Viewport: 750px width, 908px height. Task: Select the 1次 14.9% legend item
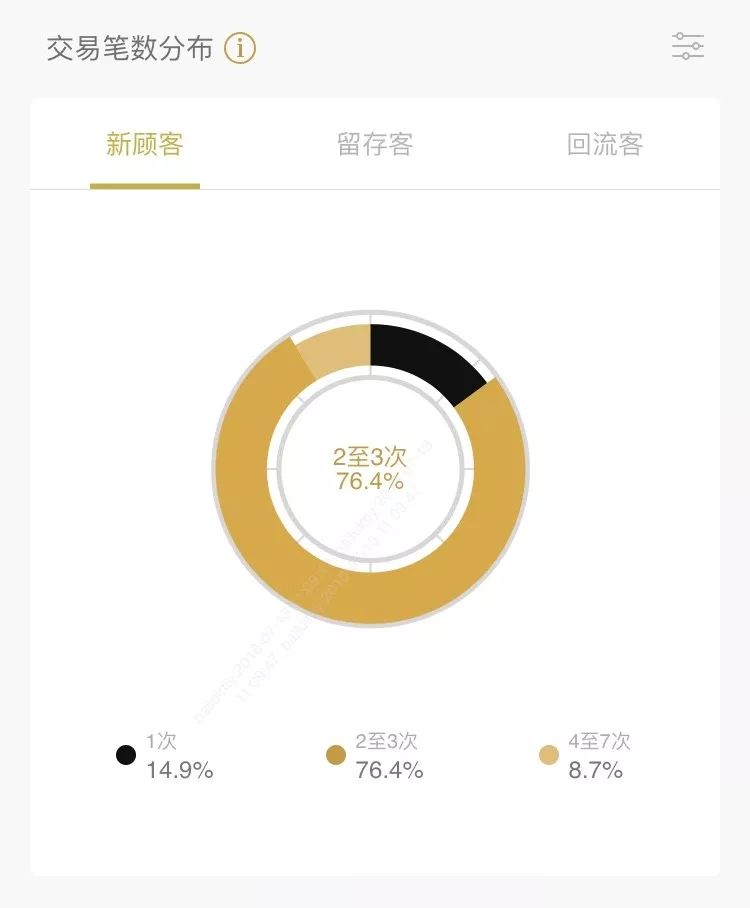pyautogui.click(x=165, y=756)
